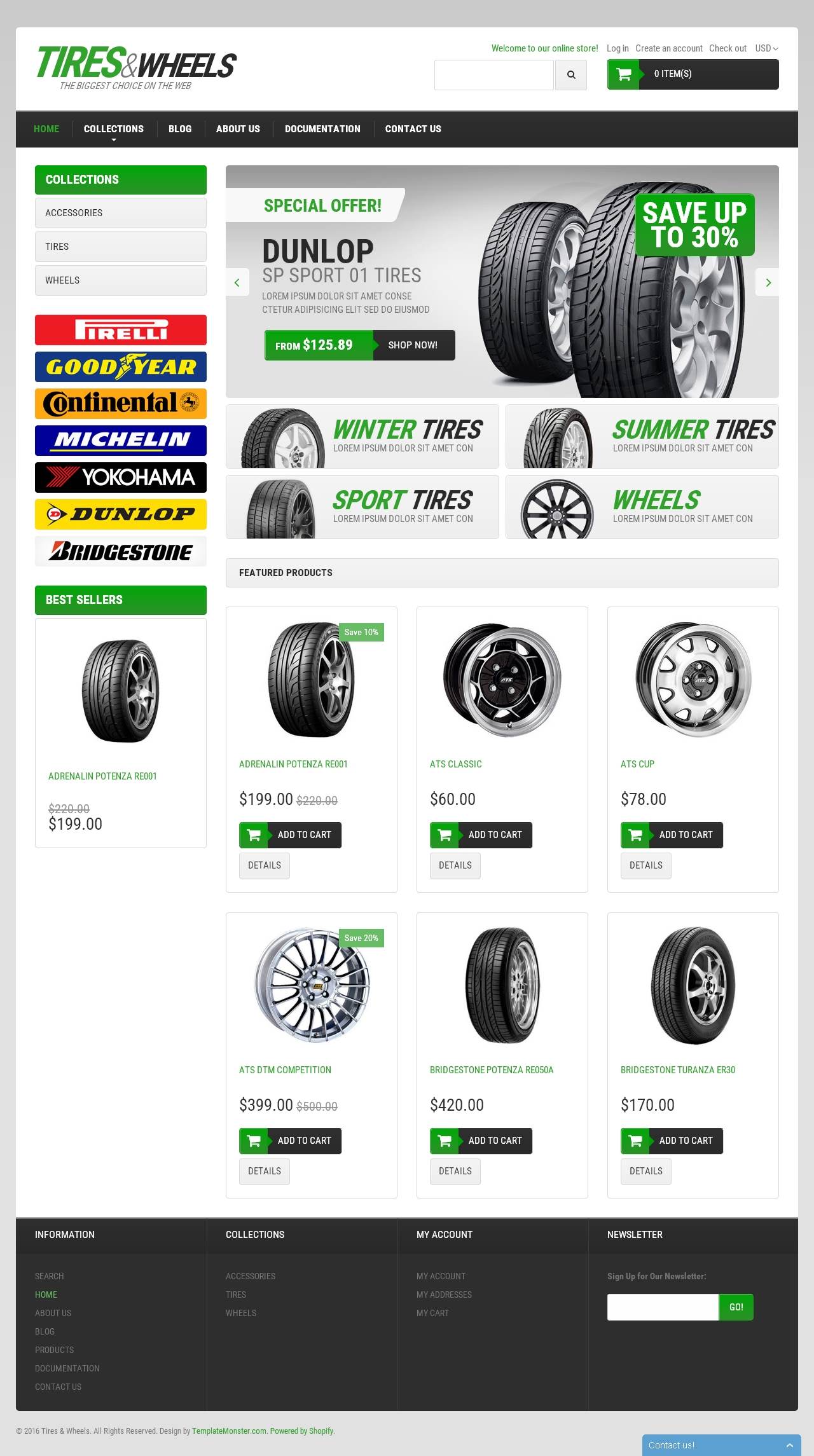Screen dimensions: 814x1456
Task: Go to the Blog navigation item
Action: (180, 129)
